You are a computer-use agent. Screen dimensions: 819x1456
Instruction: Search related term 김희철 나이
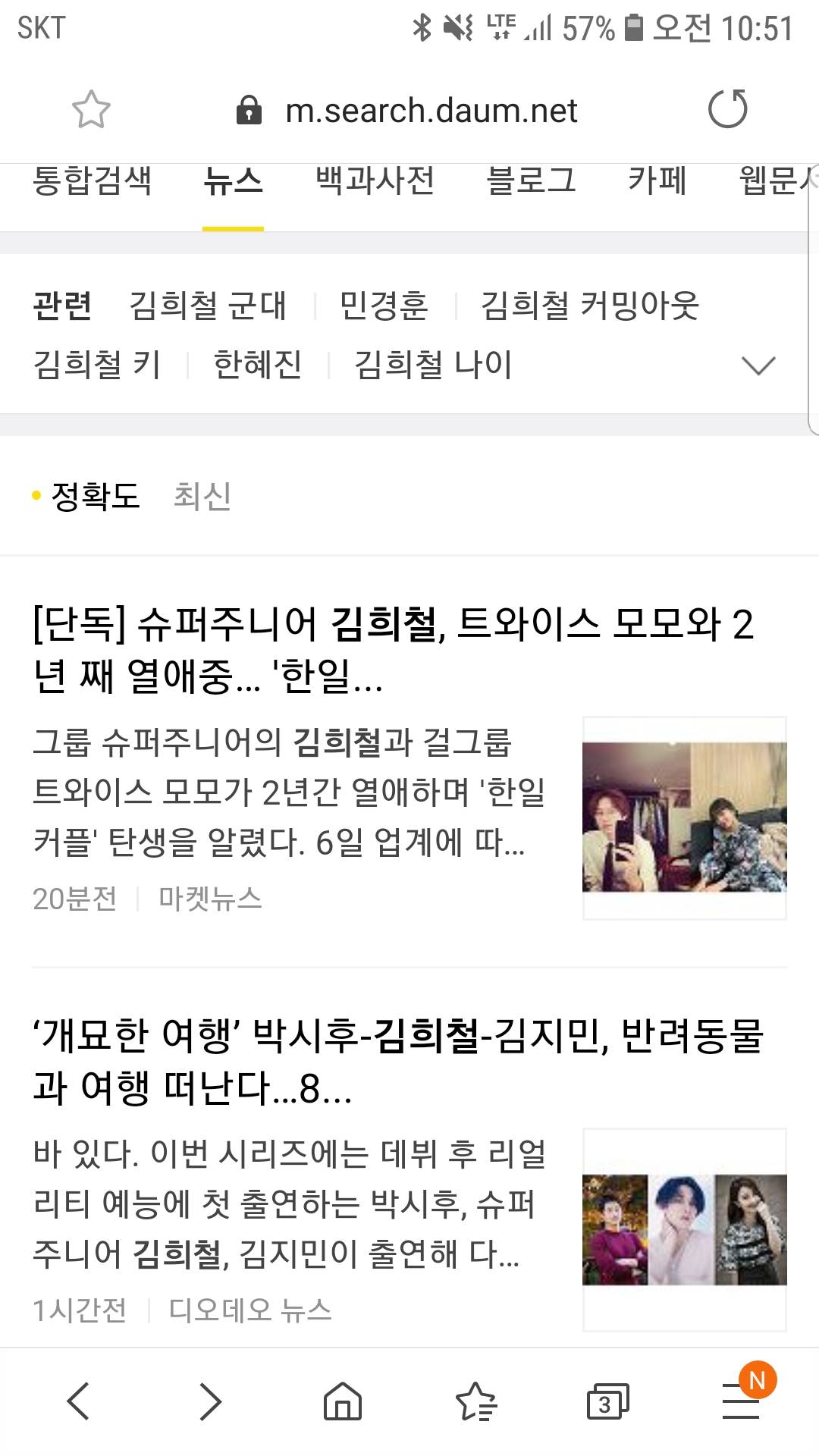[433, 365]
